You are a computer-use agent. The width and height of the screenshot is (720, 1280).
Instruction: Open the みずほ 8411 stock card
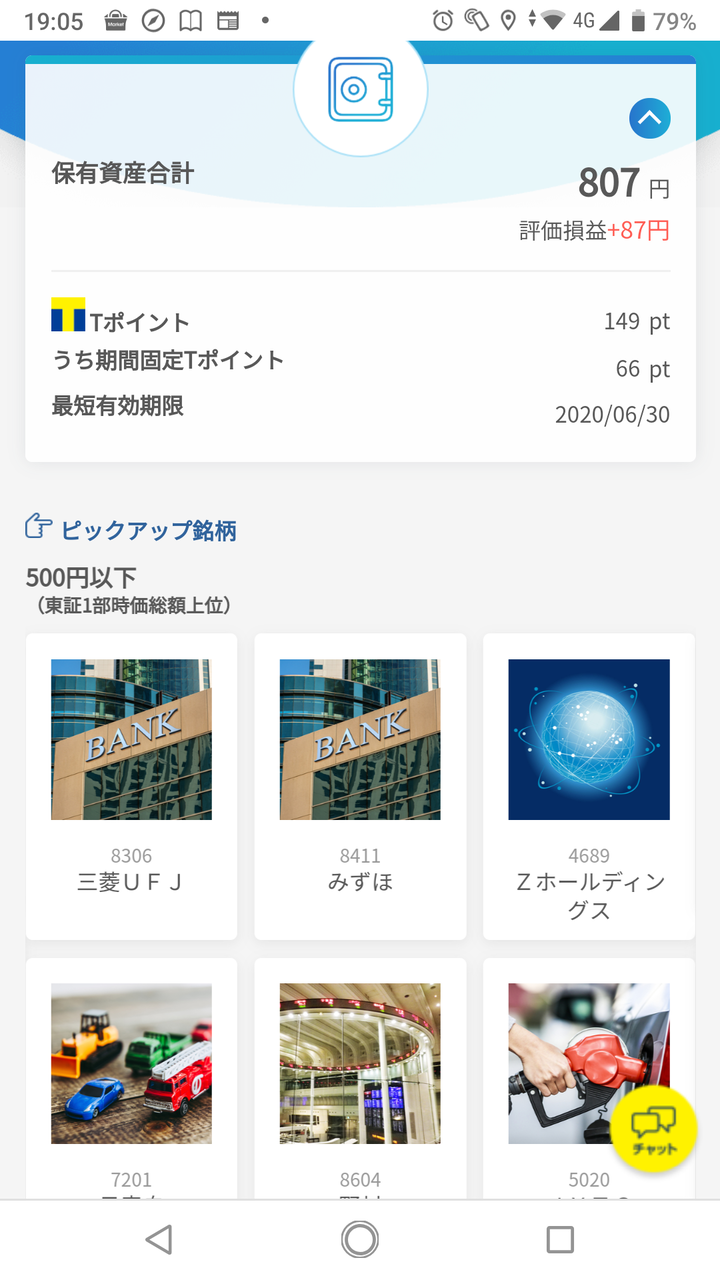pos(360,786)
